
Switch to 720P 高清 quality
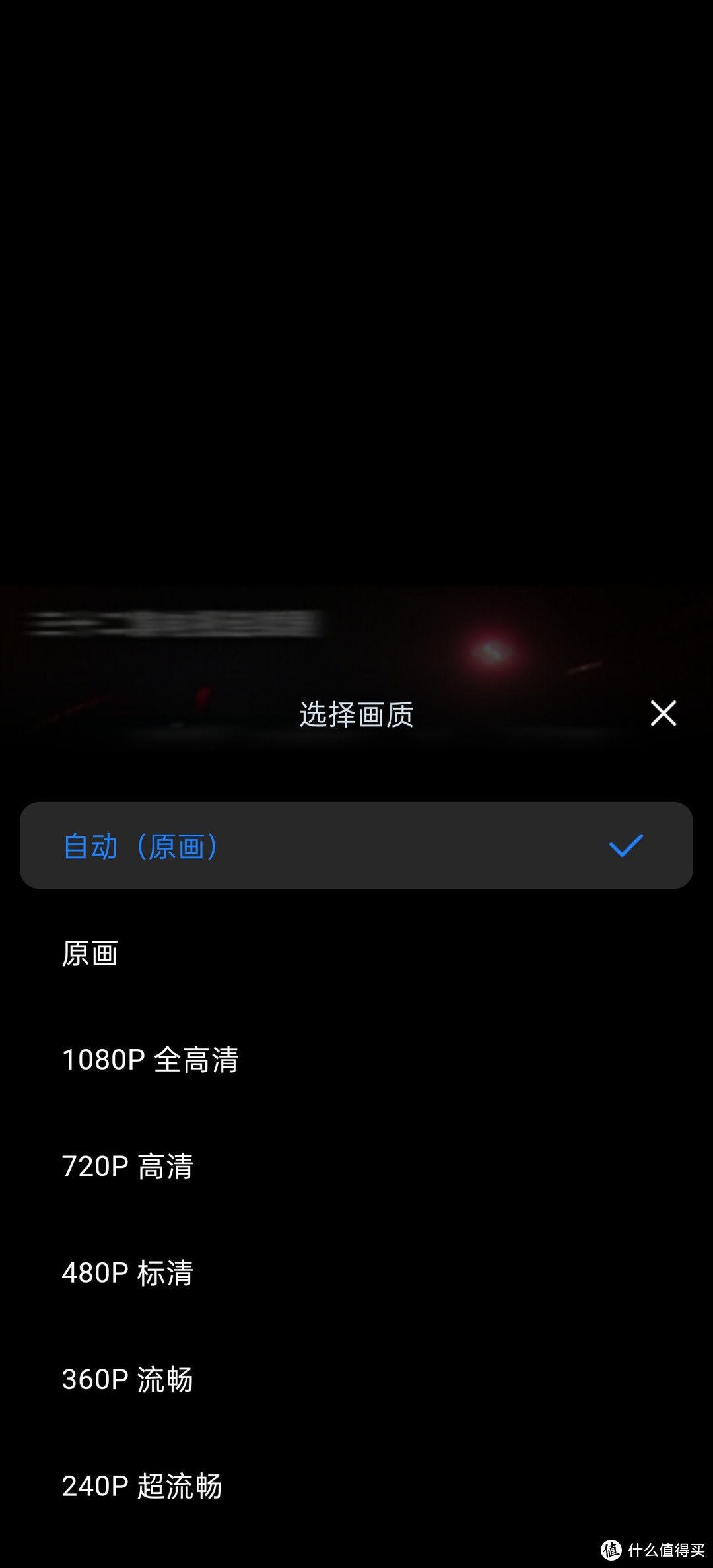tap(127, 1167)
